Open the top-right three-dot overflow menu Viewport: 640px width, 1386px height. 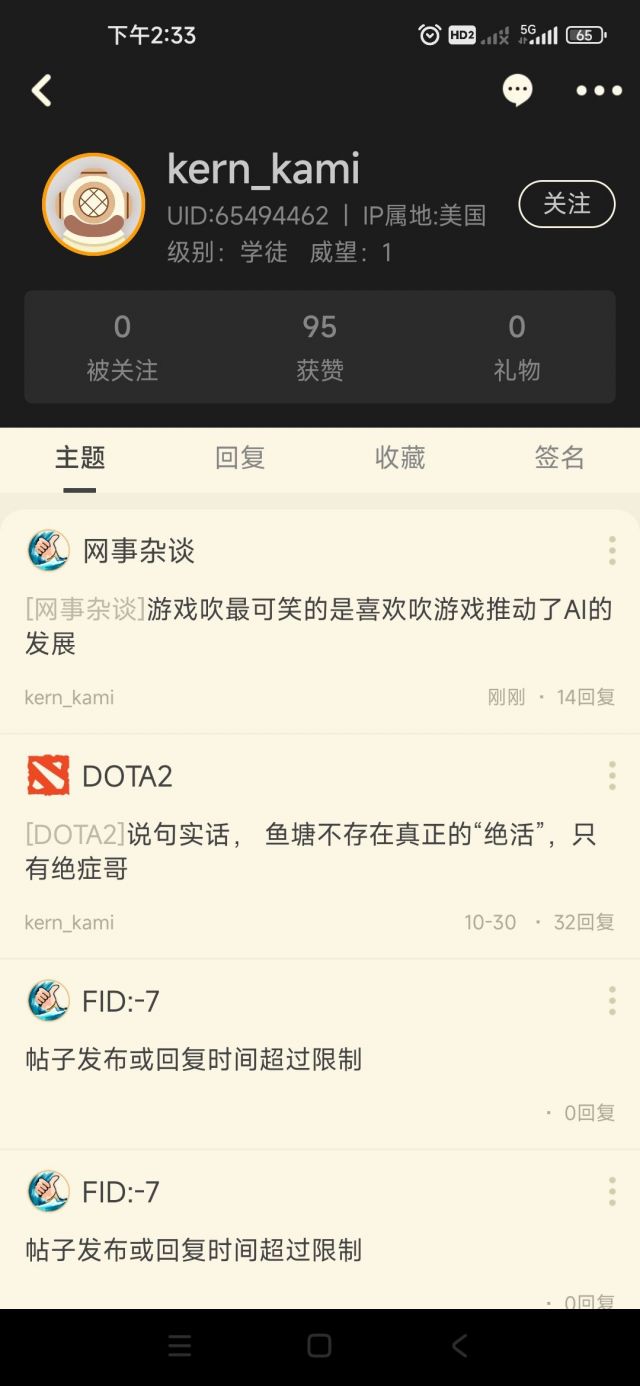pos(599,91)
